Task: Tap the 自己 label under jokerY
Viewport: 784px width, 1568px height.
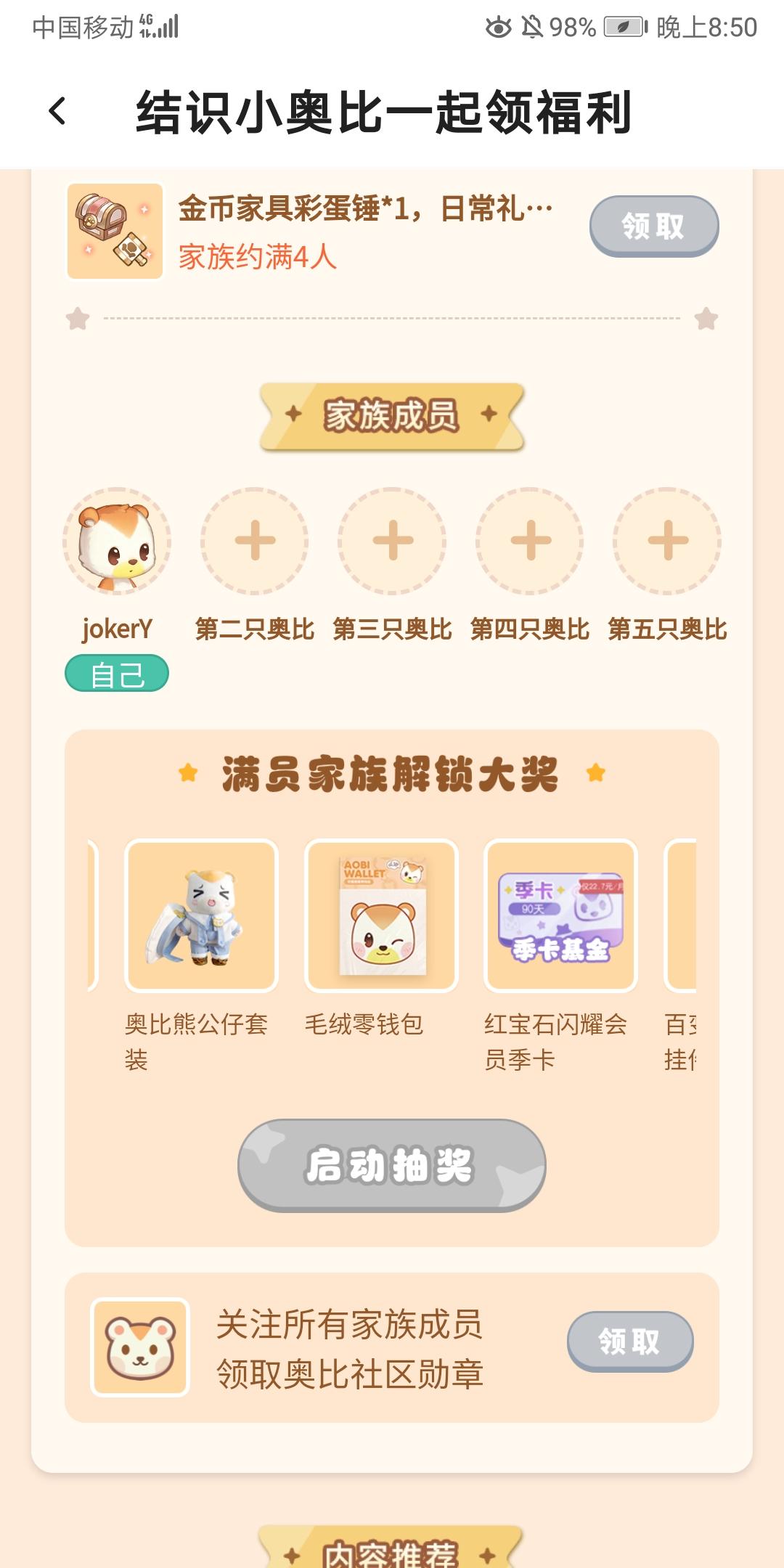Action: point(116,674)
